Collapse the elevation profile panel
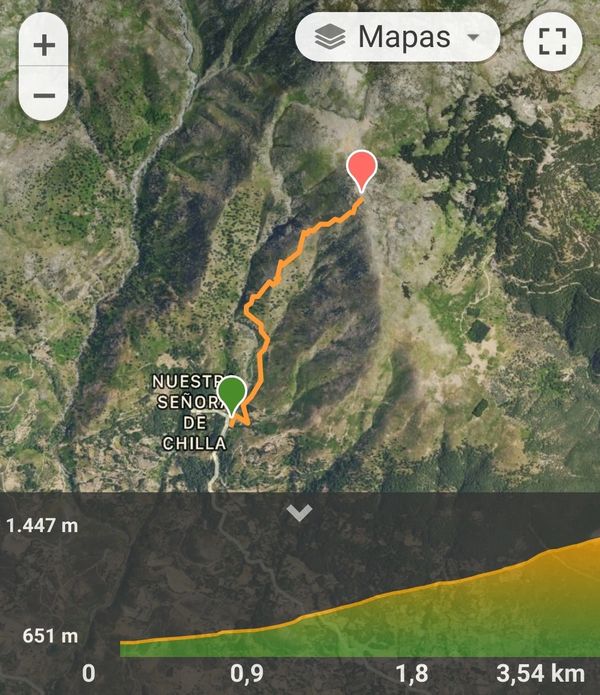The image size is (600, 695). (x=299, y=513)
